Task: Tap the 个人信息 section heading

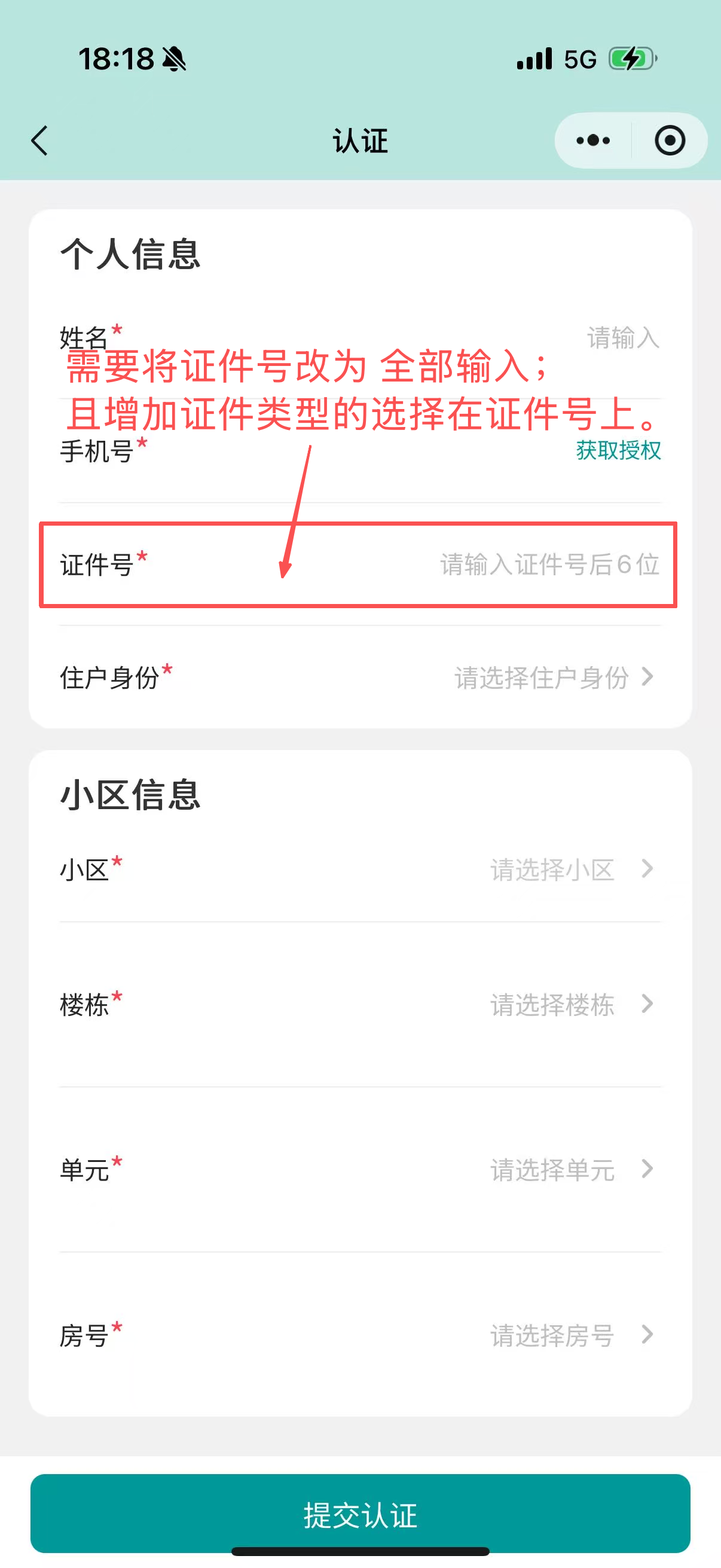Action: click(132, 252)
